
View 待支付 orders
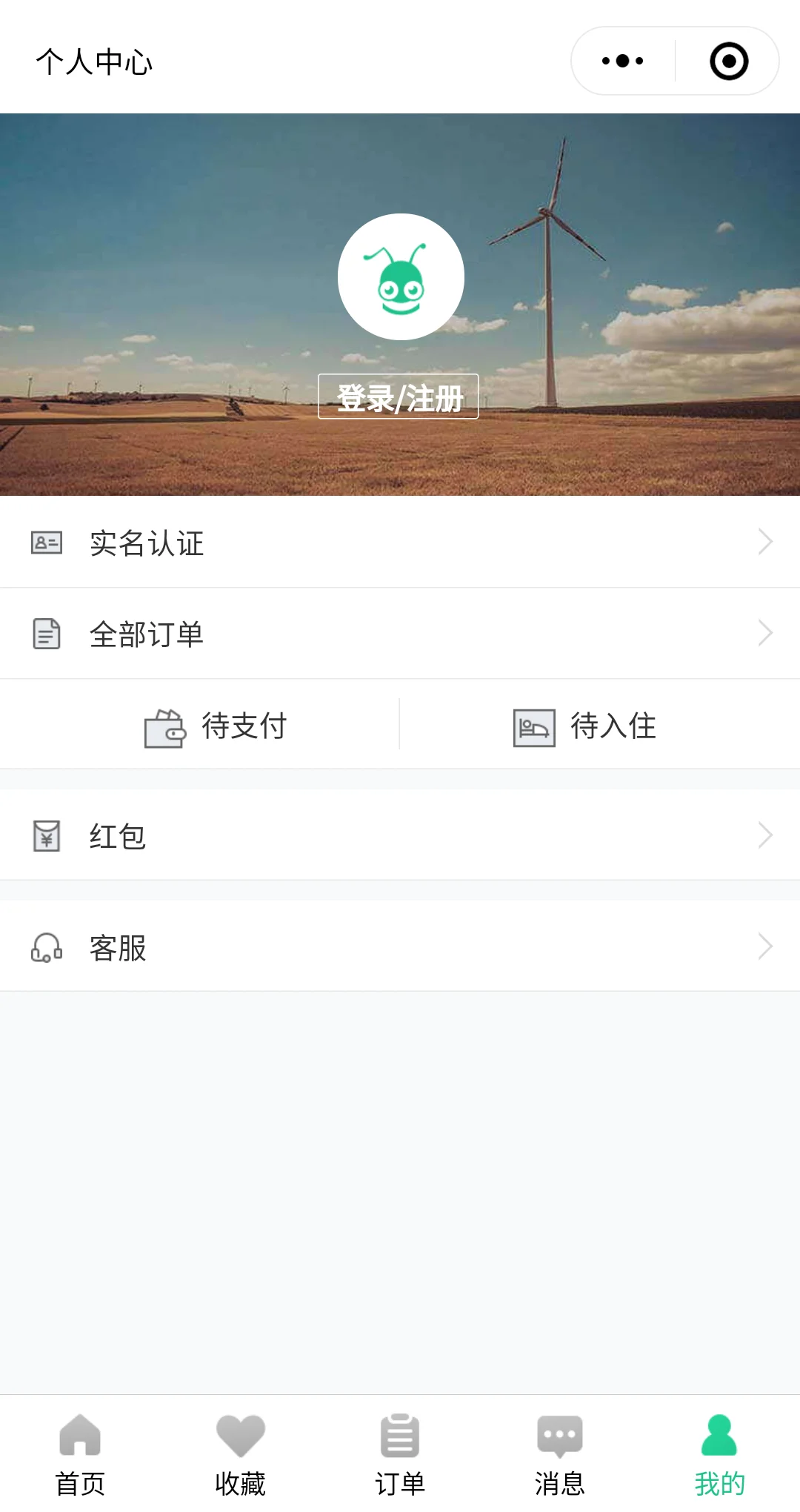click(215, 726)
